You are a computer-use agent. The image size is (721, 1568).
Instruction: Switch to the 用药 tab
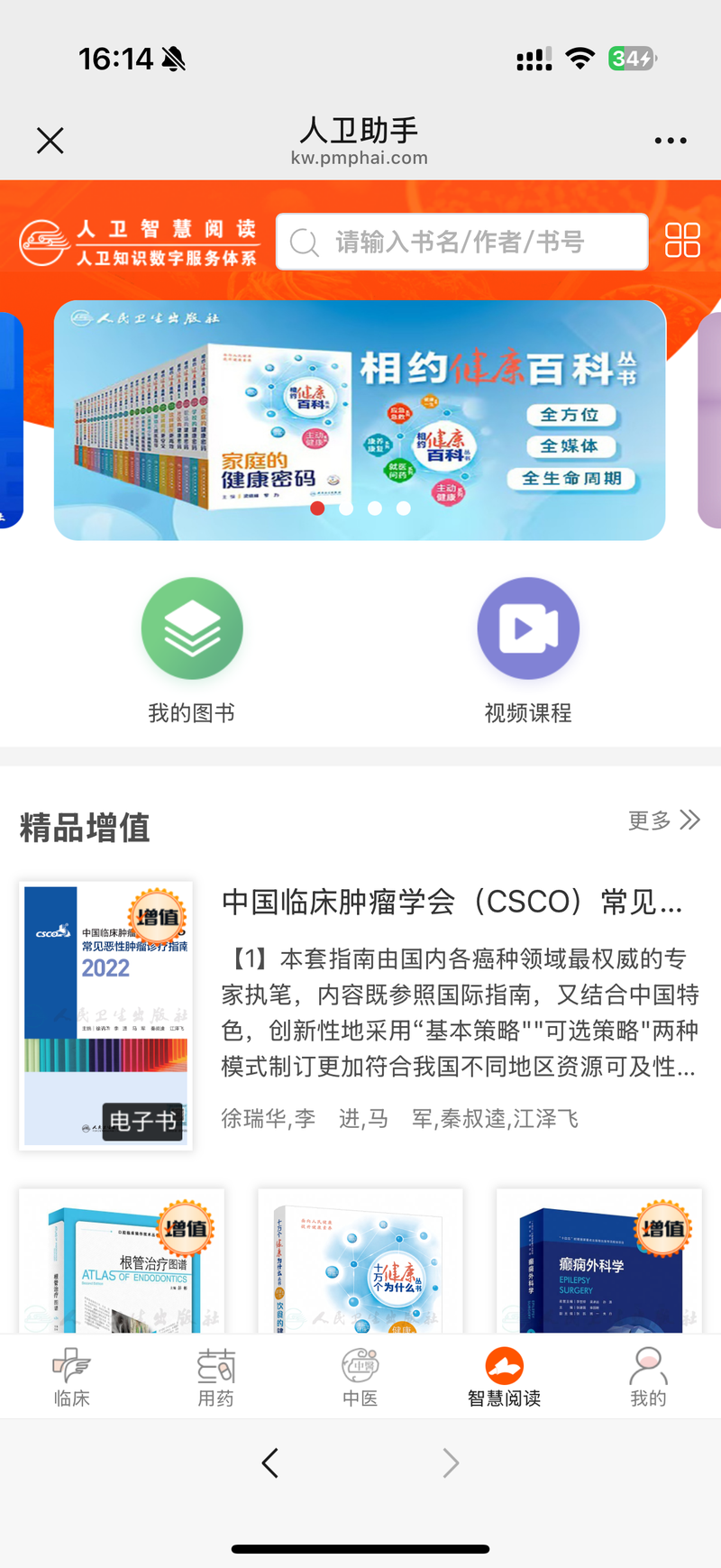pyautogui.click(x=216, y=1377)
